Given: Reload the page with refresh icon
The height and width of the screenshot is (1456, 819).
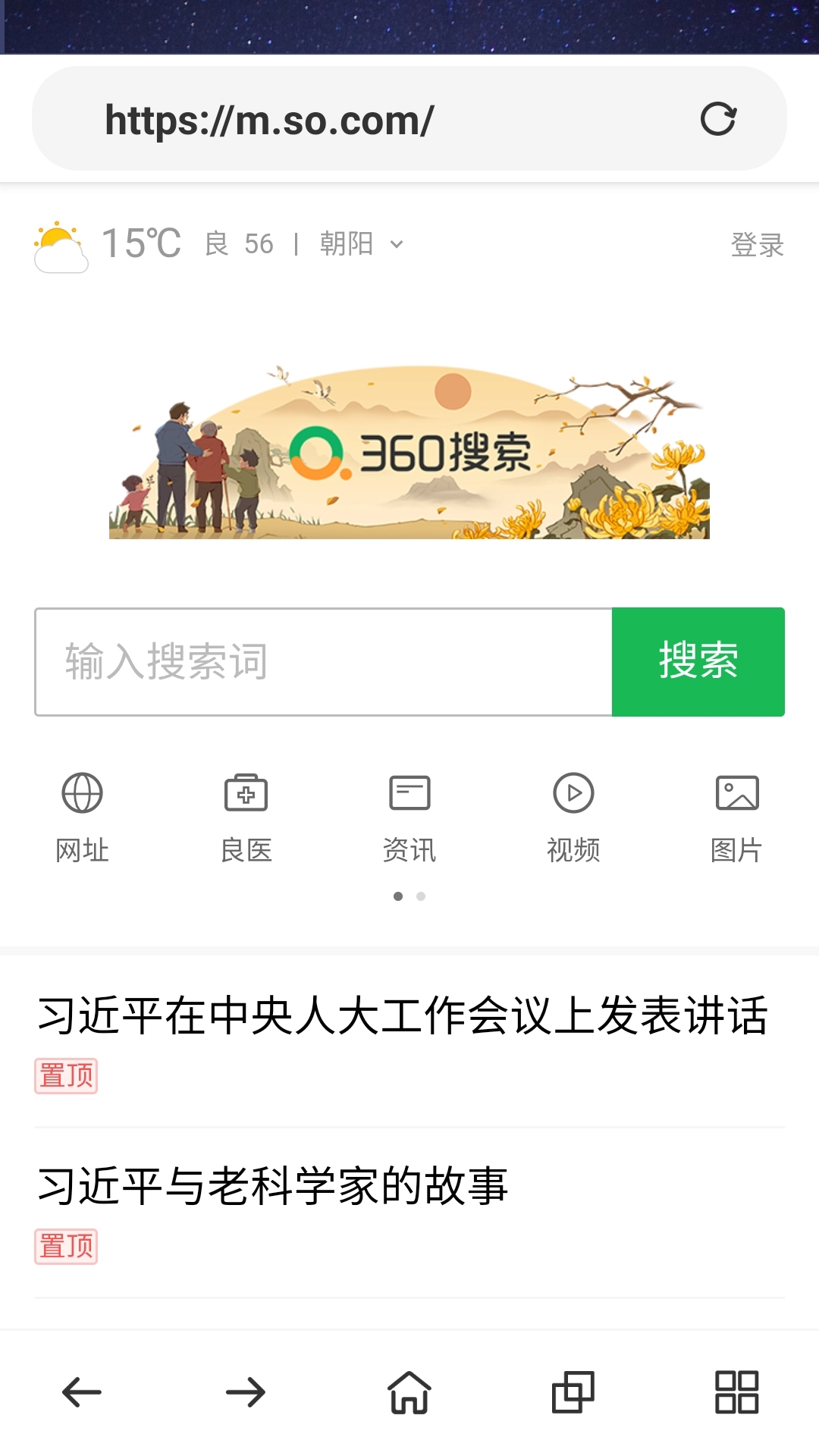Looking at the screenshot, I should (720, 118).
